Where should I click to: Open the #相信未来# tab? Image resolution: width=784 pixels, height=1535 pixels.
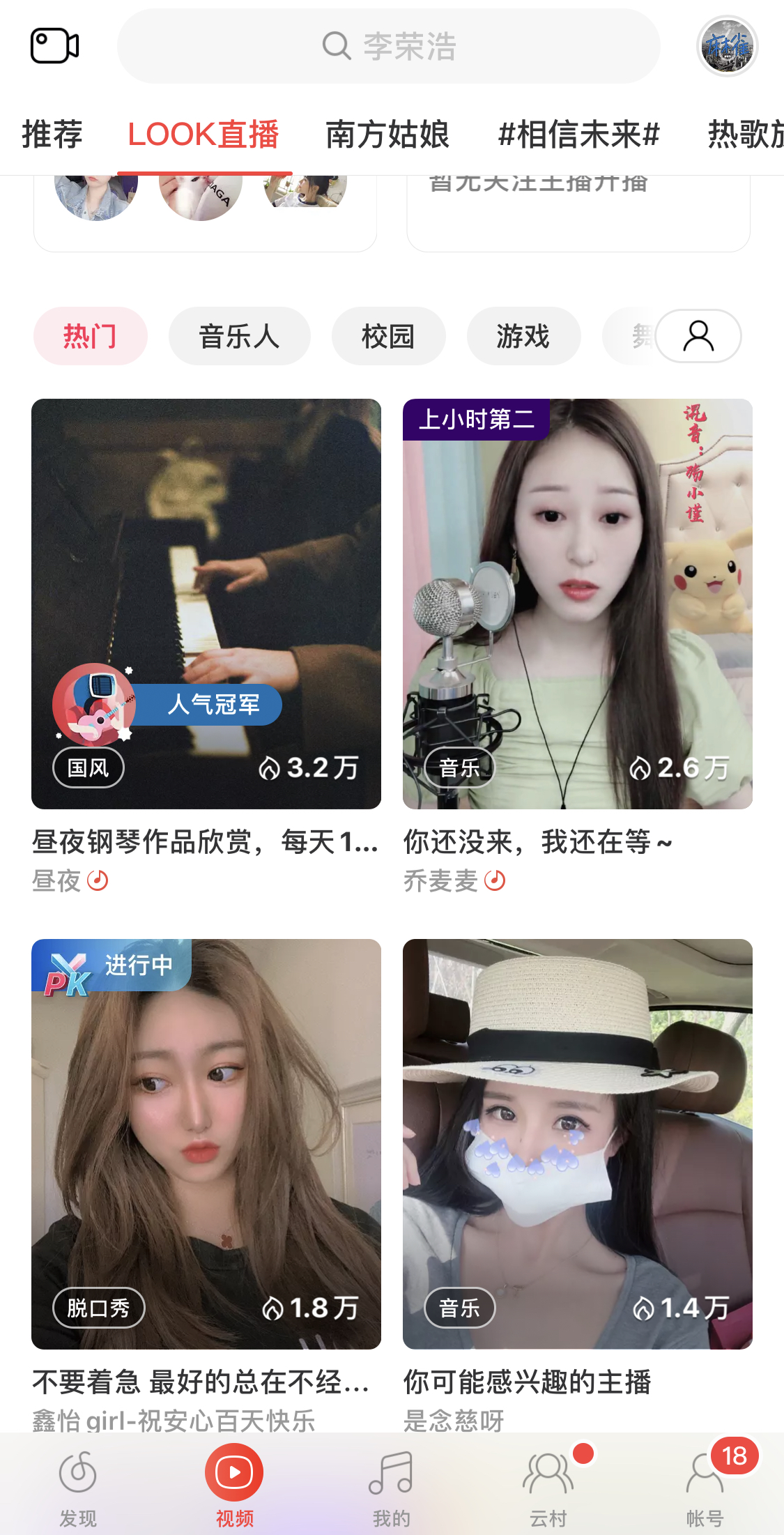pyautogui.click(x=578, y=135)
